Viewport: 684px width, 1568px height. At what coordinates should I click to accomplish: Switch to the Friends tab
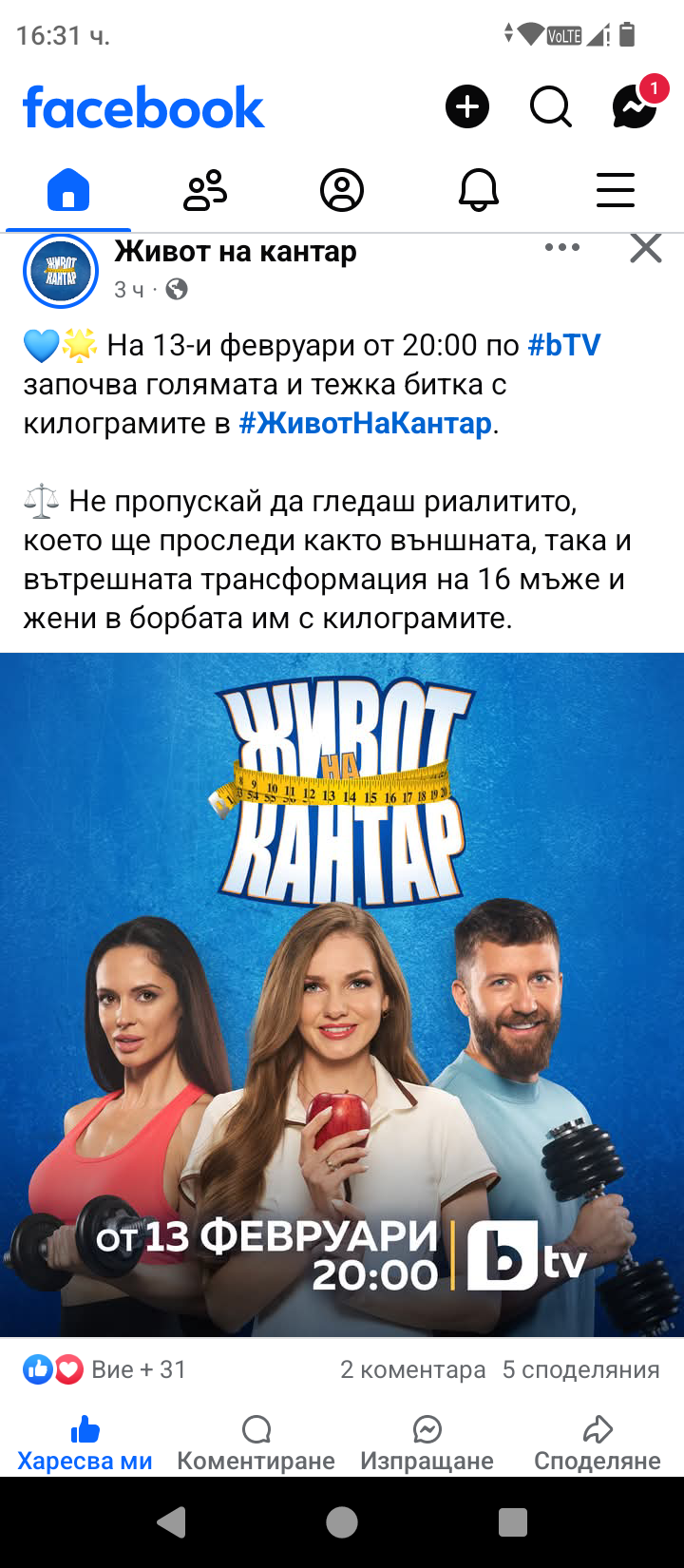click(205, 190)
